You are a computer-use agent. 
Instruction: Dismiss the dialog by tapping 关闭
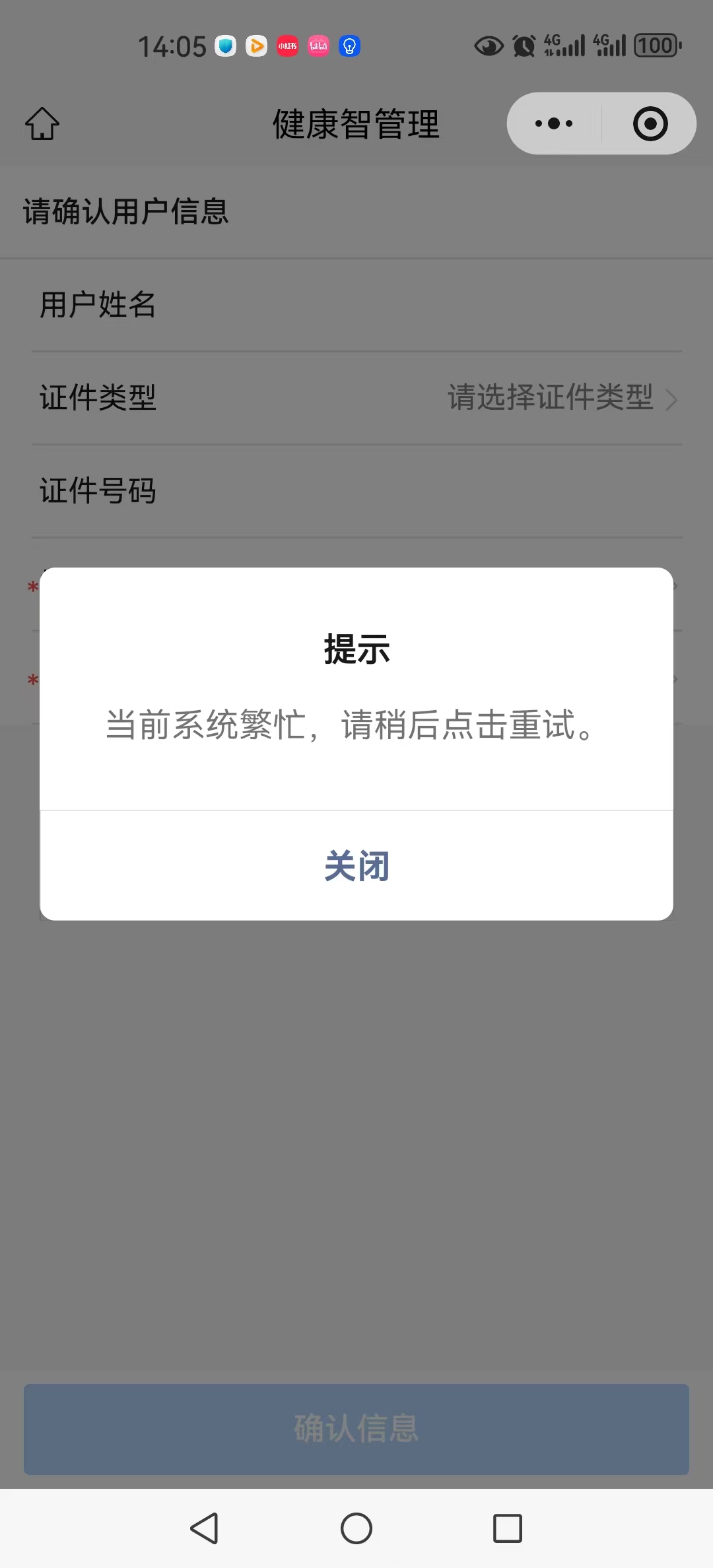pos(356,866)
